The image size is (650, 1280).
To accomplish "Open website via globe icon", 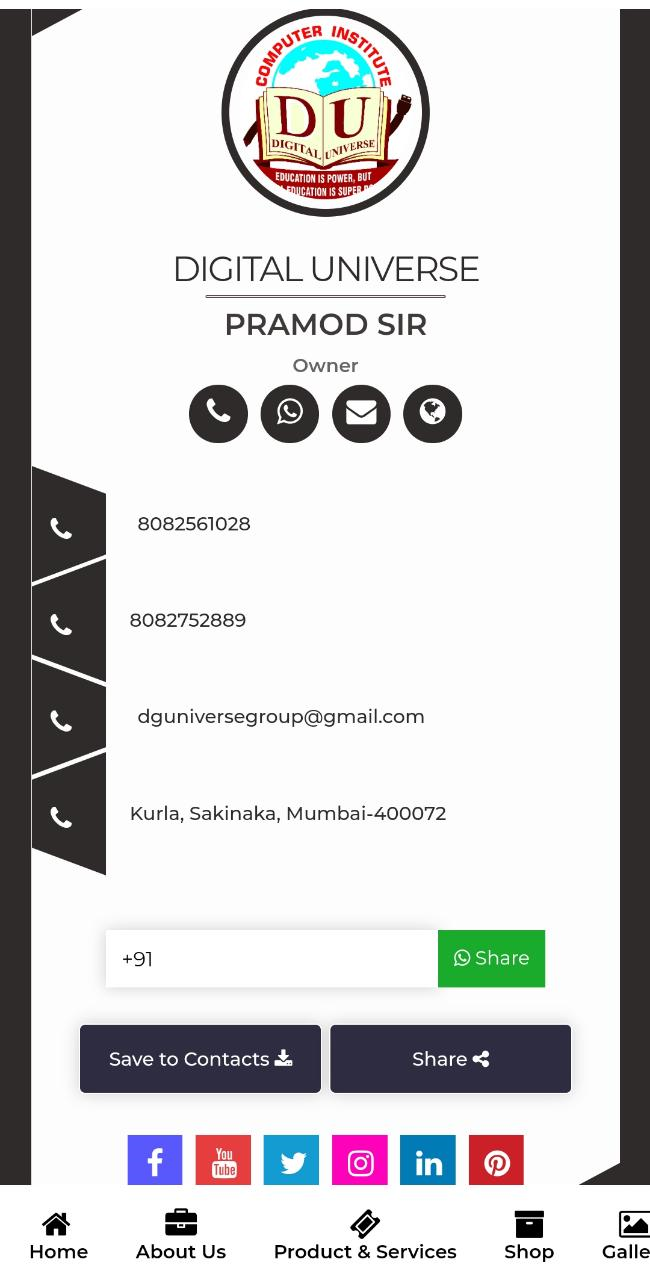I will coord(432,413).
